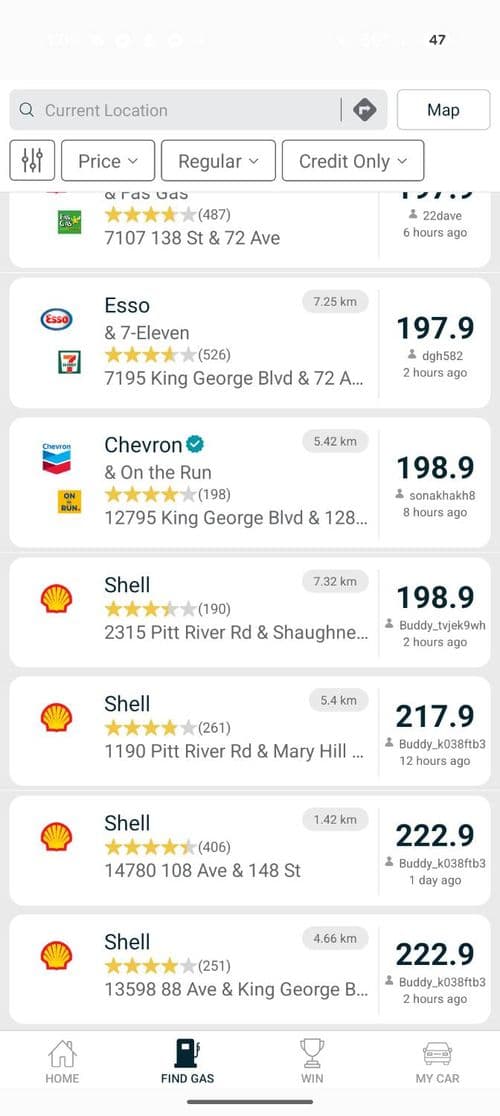Switch to Map view

(443, 110)
